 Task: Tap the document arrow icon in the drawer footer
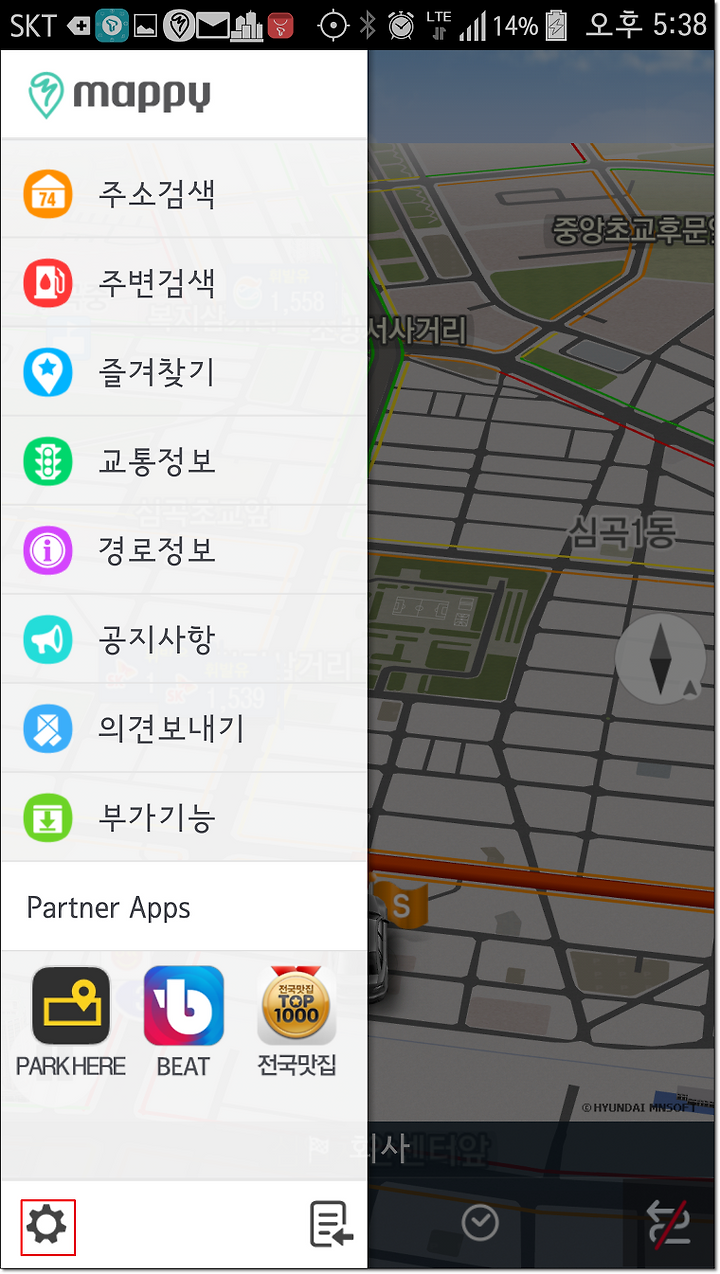pos(331,1225)
